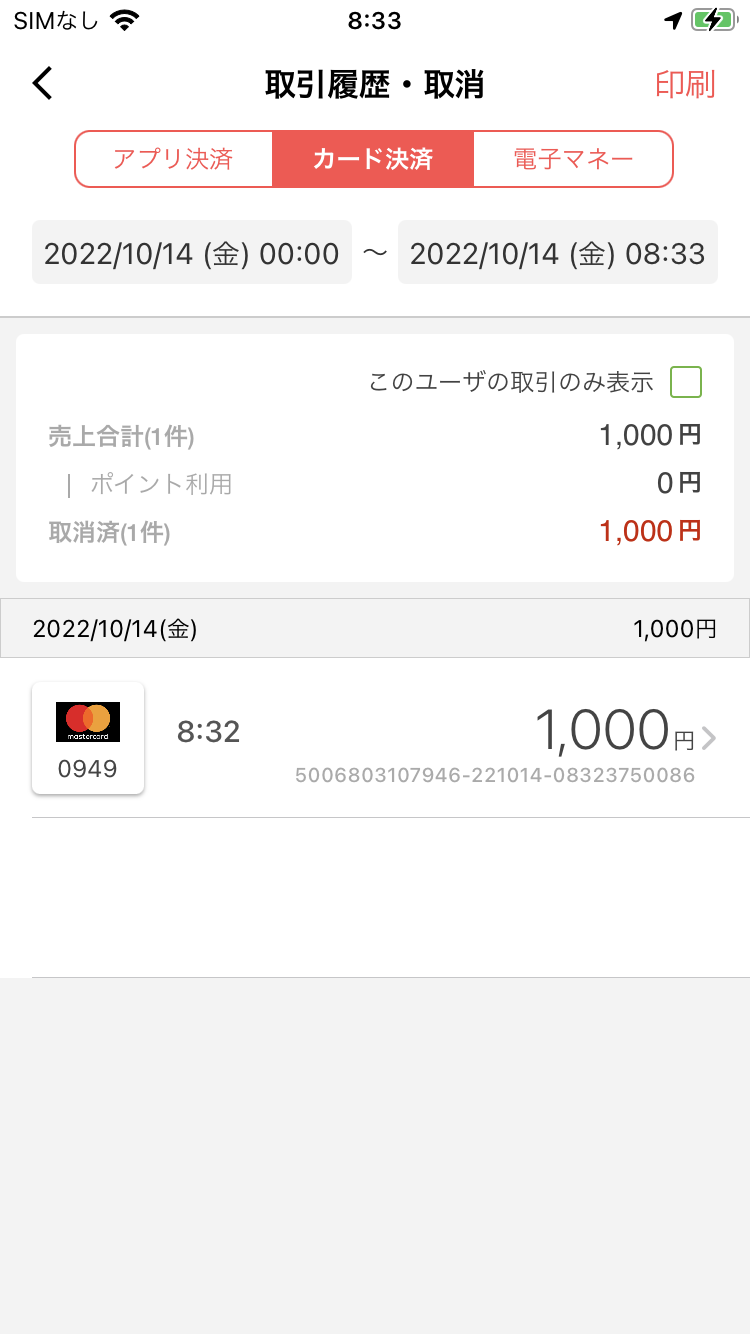Viewport: 750px width, 1334px height.
Task: Tap the 印刷 print button
Action: [685, 84]
